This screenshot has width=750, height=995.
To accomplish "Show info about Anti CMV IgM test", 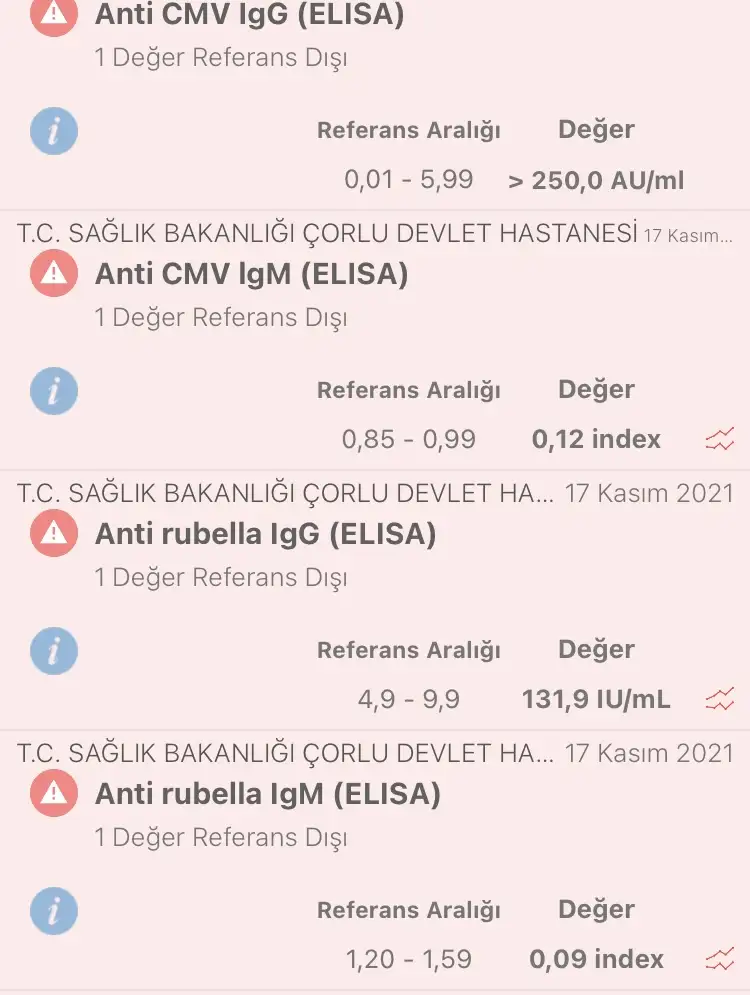I will (54, 391).
